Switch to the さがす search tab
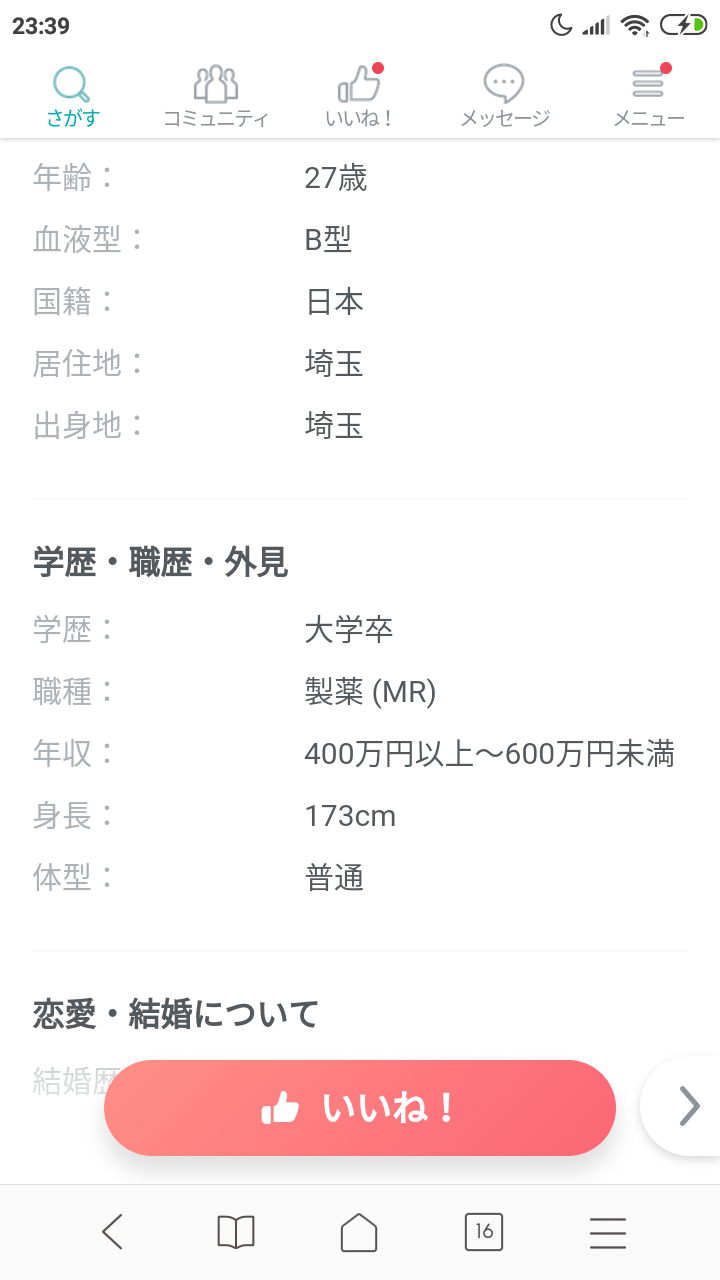The height and width of the screenshot is (1280, 720). tap(73, 97)
